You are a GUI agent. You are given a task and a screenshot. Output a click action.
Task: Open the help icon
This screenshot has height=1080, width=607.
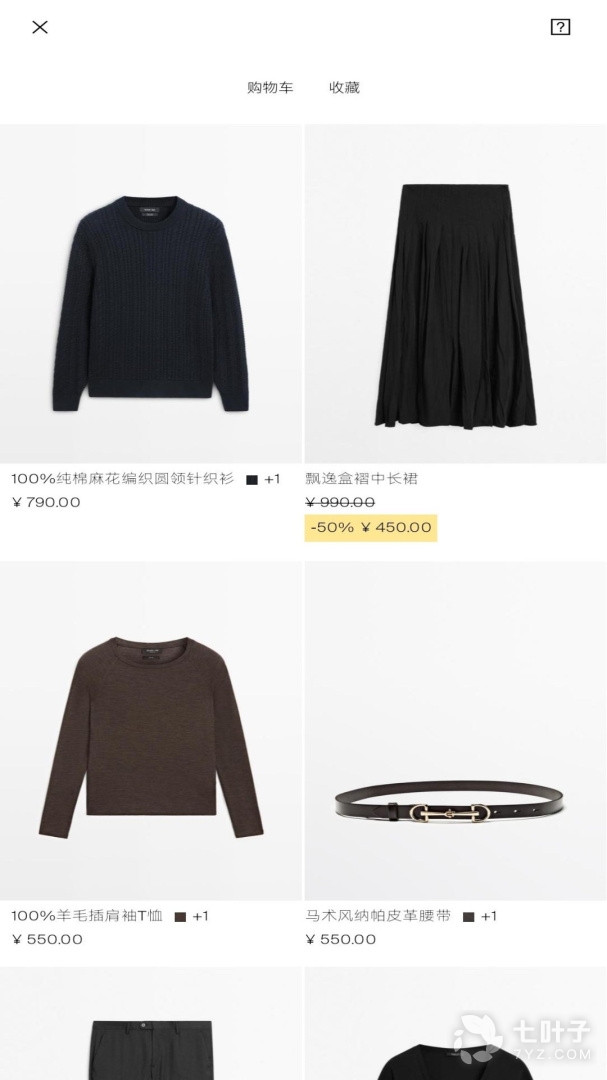[560, 27]
